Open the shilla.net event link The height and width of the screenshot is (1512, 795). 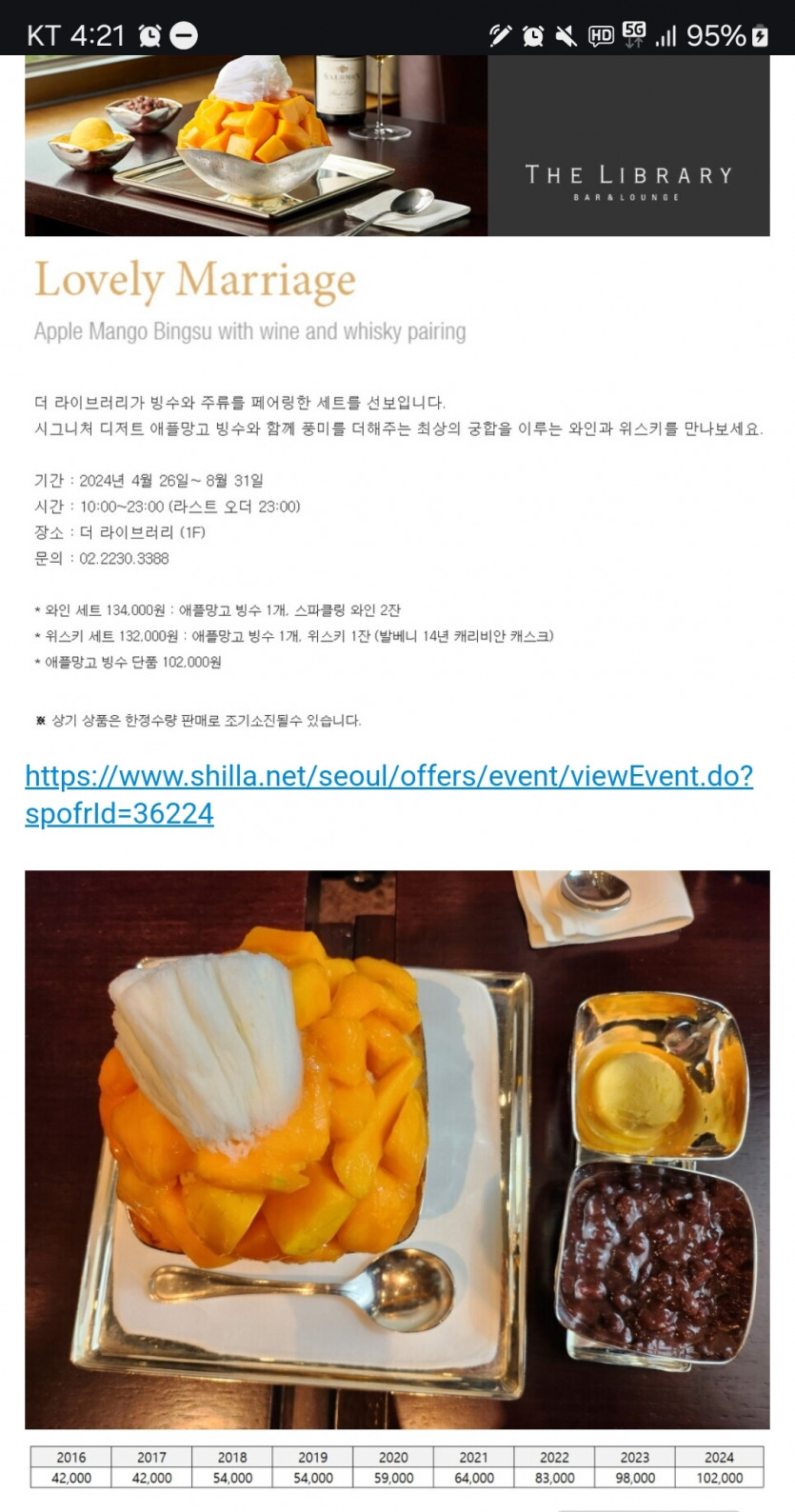388,776
